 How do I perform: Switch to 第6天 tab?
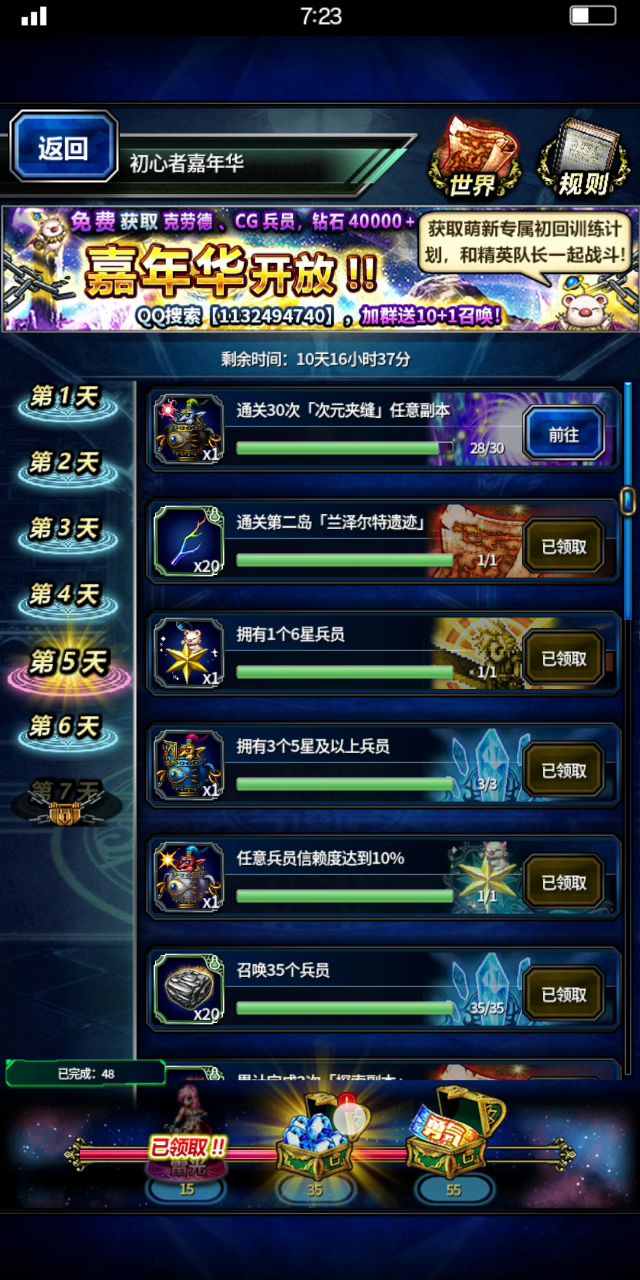point(65,729)
